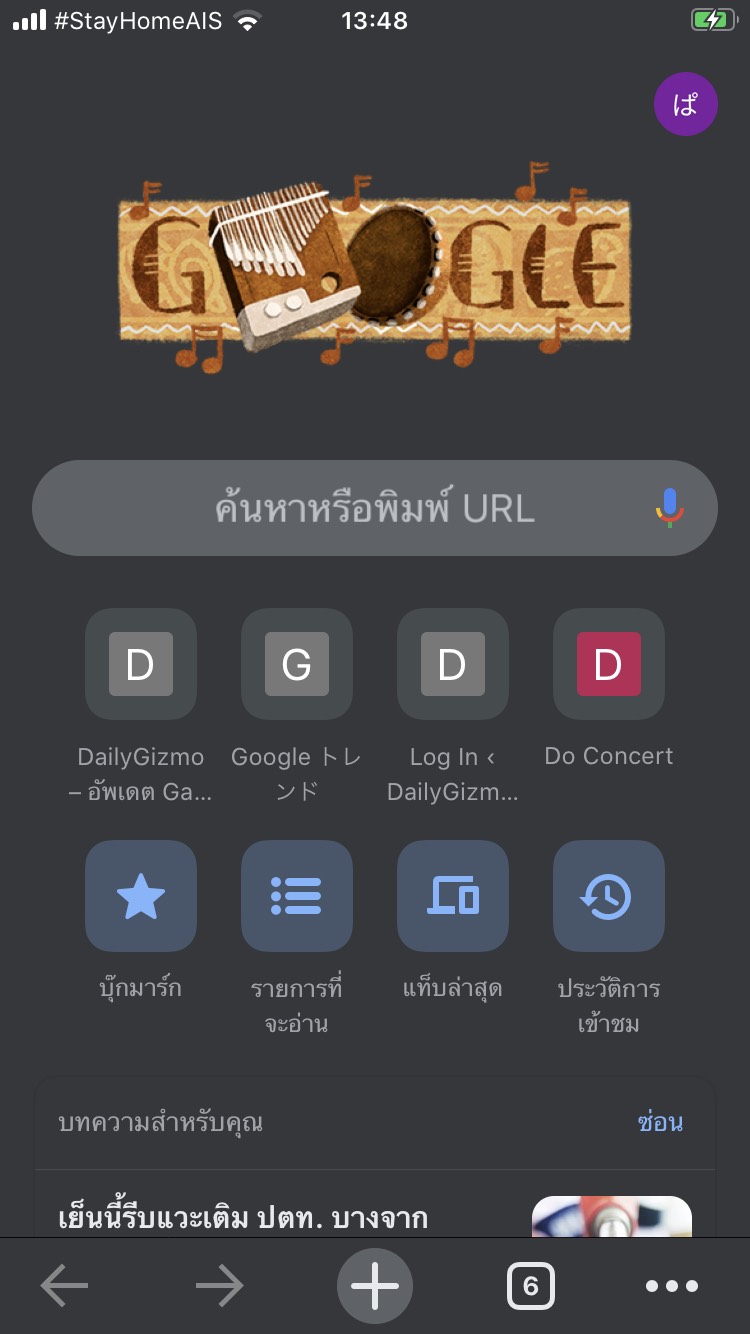Open the reading list (รายการที่จะอ่าน)
This screenshot has width=750, height=1334.
296,896
